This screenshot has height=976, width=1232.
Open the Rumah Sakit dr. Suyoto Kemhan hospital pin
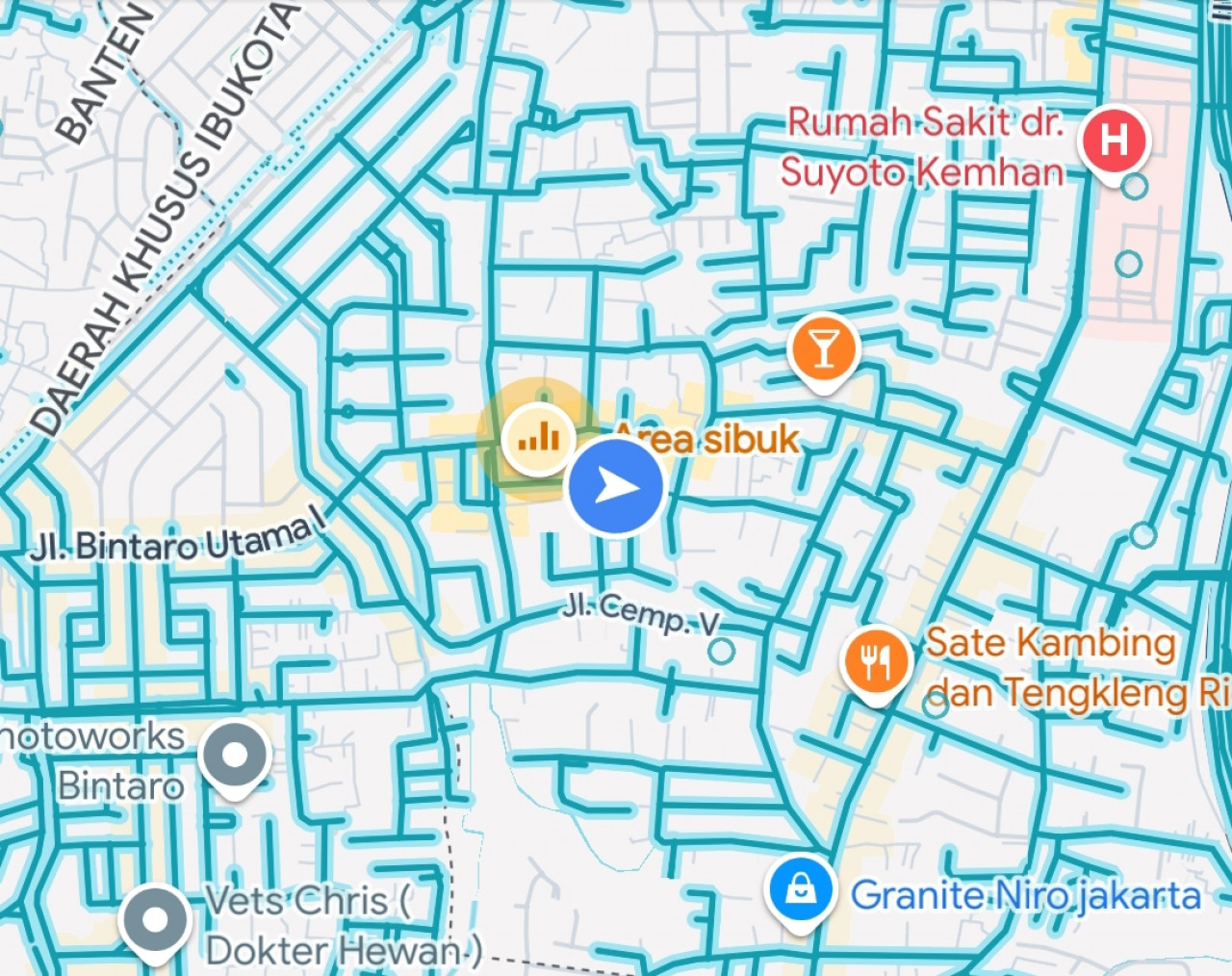click(1114, 141)
